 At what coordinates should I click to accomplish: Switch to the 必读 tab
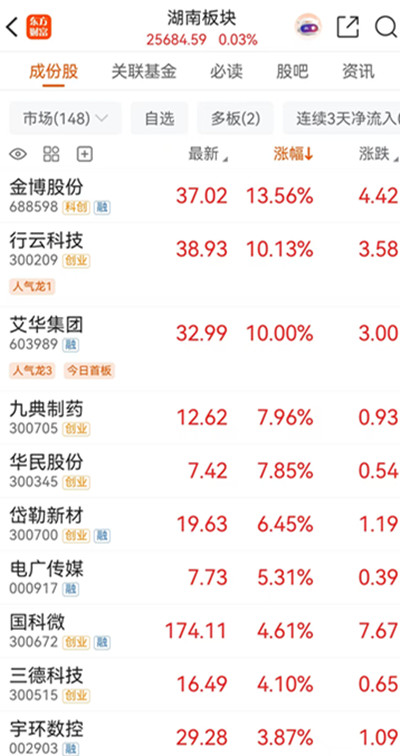click(x=226, y=72)
